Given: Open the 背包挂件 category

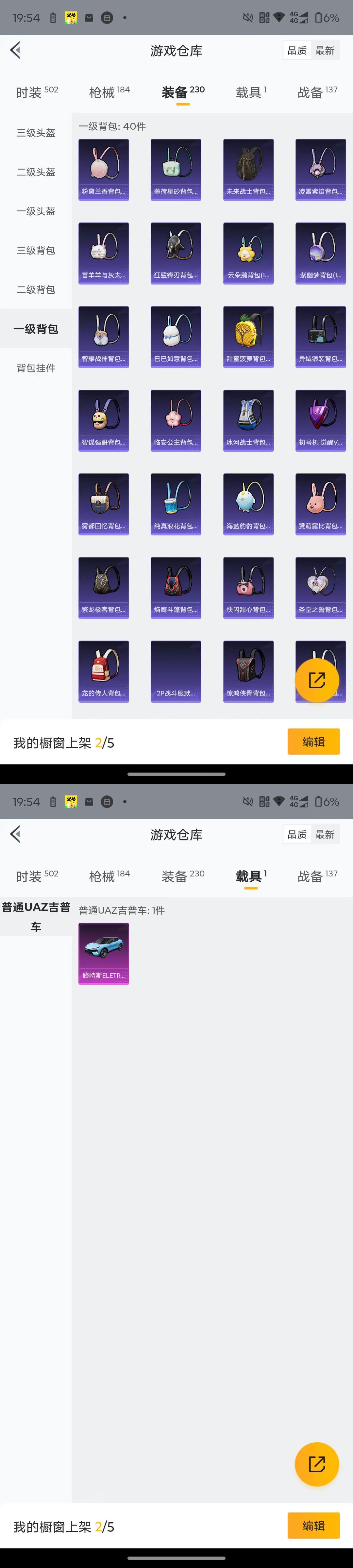Looking at the screenshot, I should click(x=36, y=367).
